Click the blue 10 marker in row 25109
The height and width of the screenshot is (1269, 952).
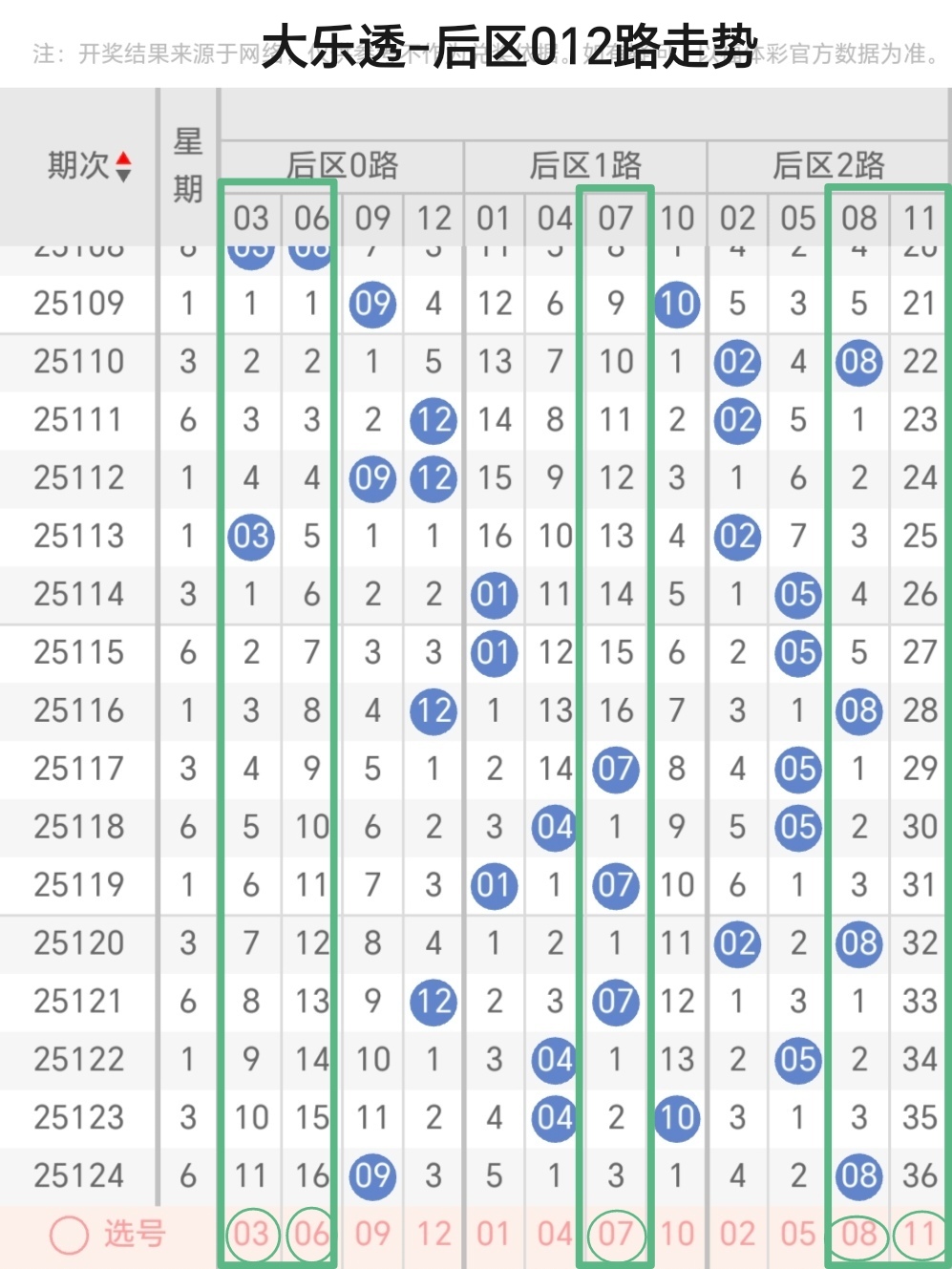(677, 305)
